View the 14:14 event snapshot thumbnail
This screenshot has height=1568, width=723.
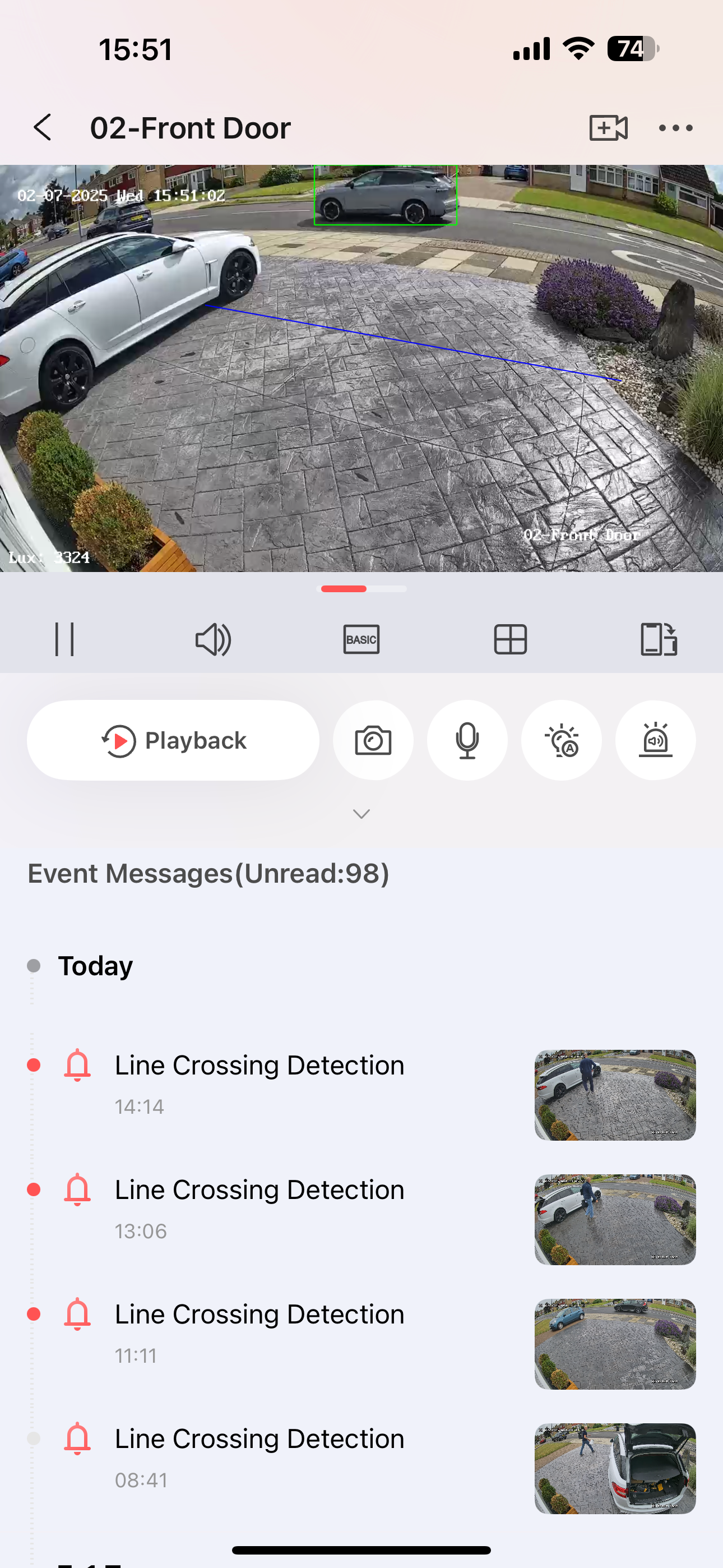[x=615, y=1095]
